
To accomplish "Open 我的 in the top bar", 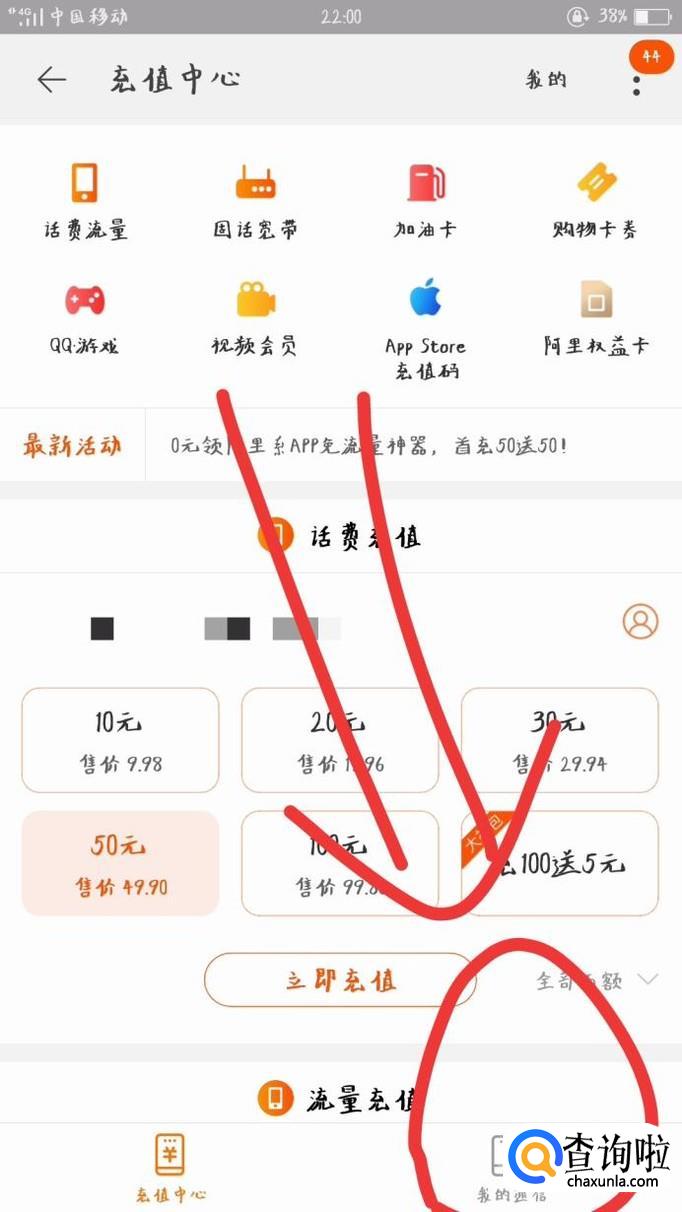I will coord(546,80).
